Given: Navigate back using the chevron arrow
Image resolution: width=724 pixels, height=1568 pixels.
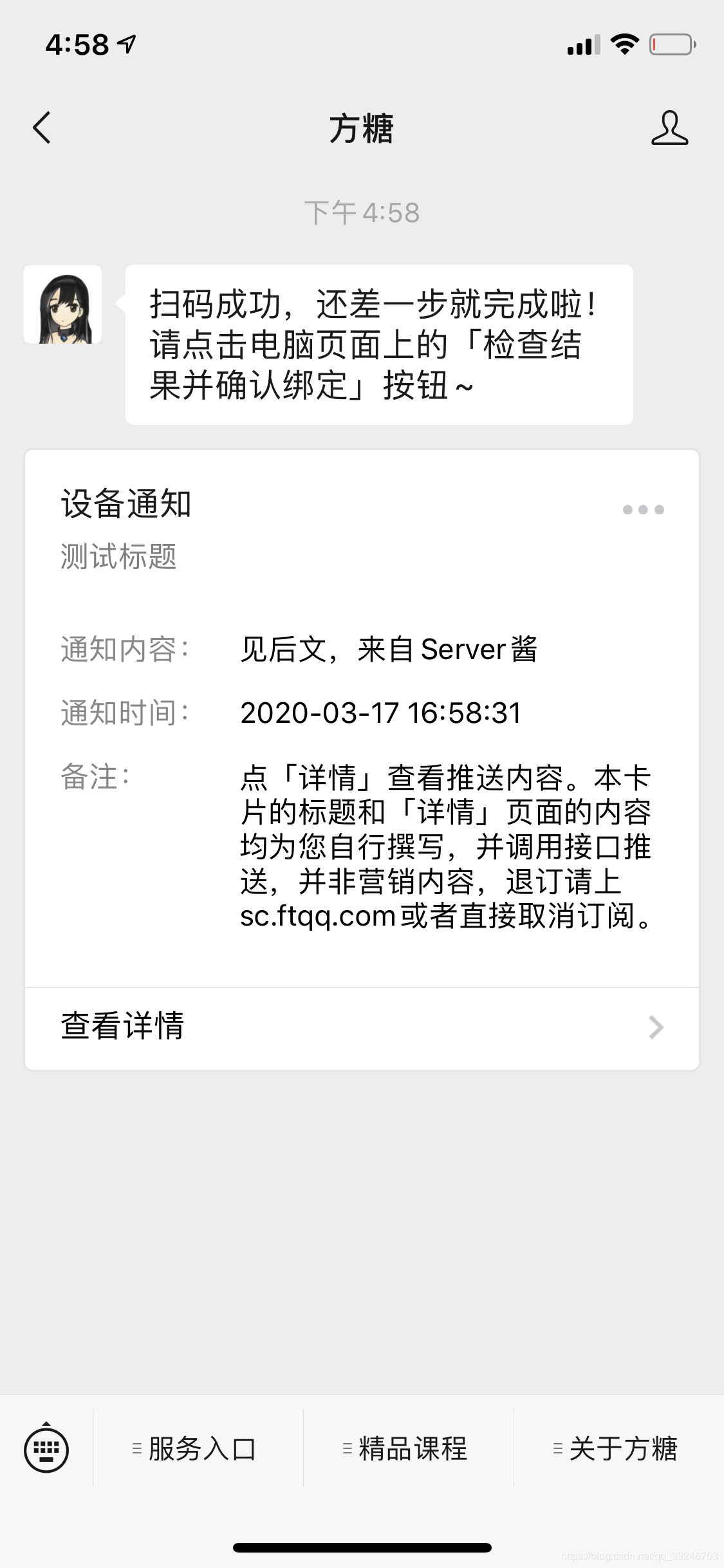Looking at the screenshot, I should 41,127.
